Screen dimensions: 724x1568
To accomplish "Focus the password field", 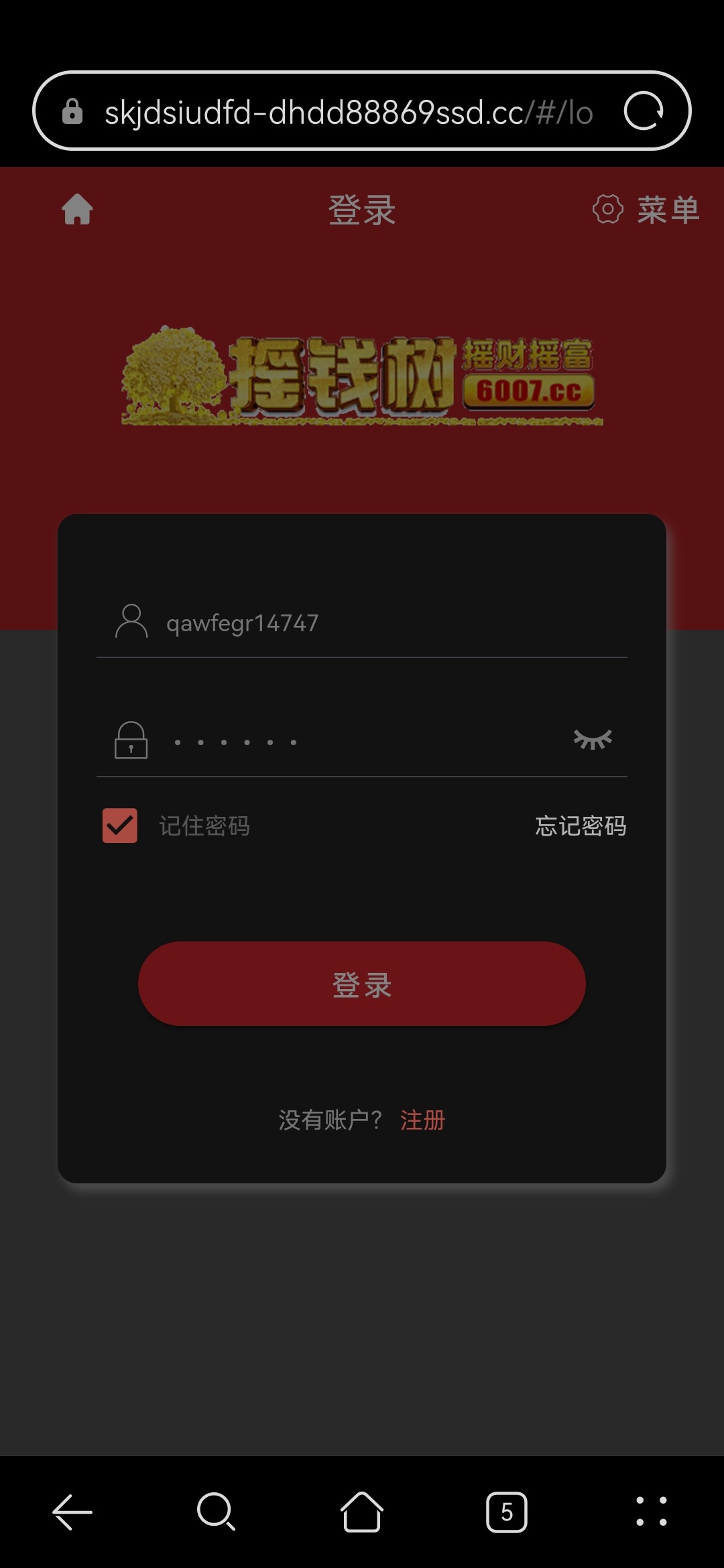I will coord(362,742).
